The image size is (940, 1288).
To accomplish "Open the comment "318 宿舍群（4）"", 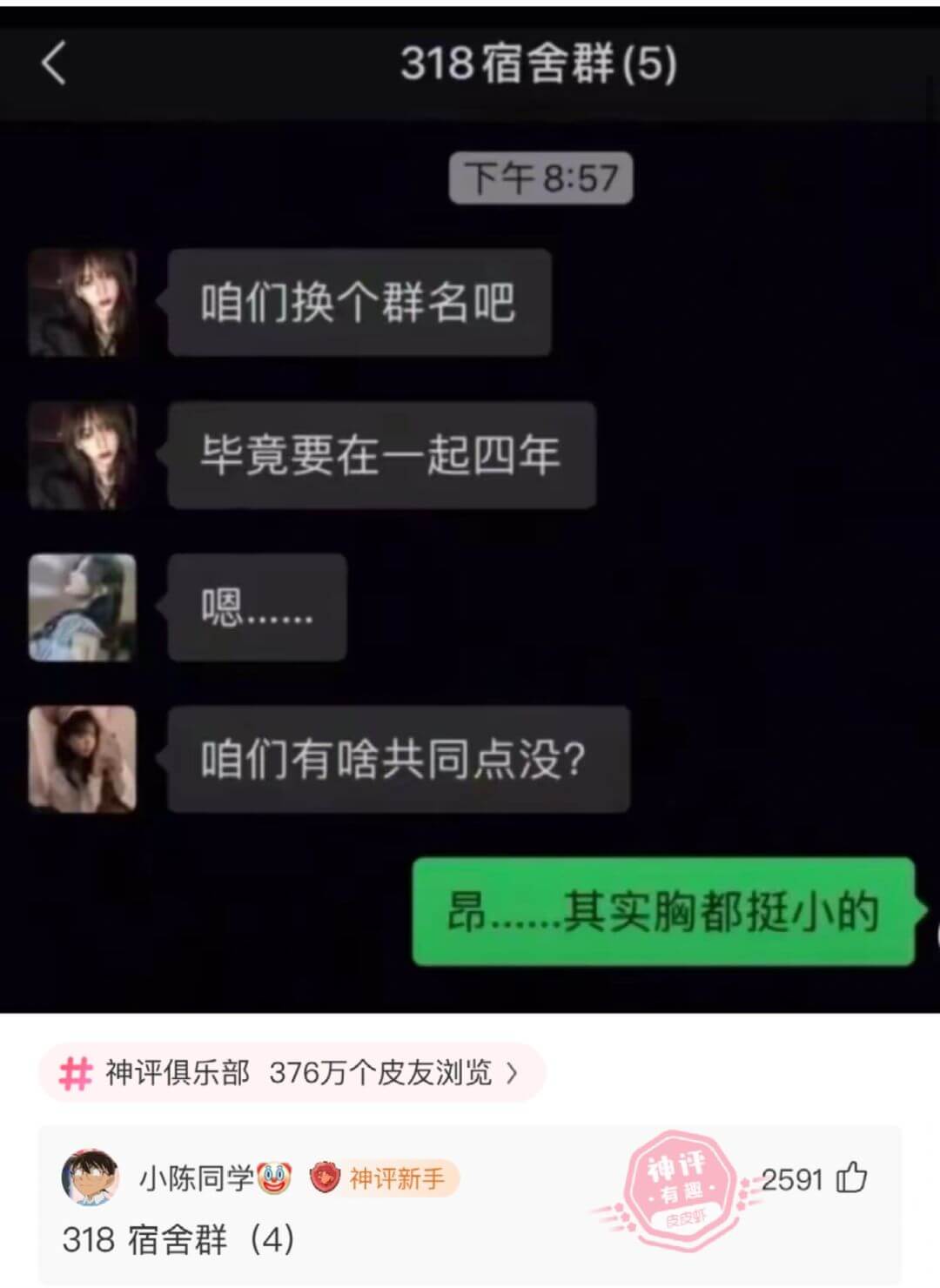I will coord(178,1239).
